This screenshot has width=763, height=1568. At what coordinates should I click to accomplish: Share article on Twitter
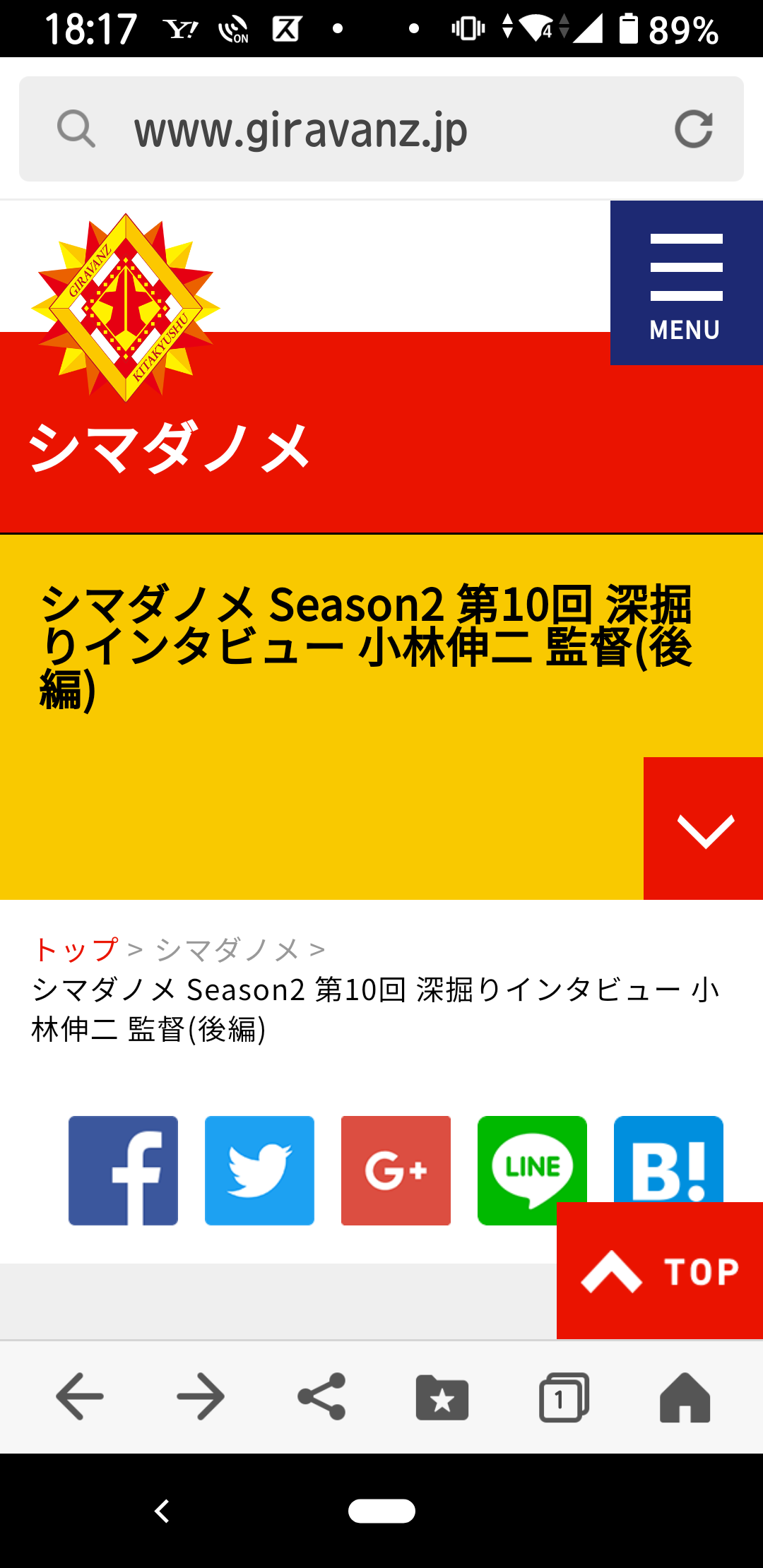[259, 1170]
